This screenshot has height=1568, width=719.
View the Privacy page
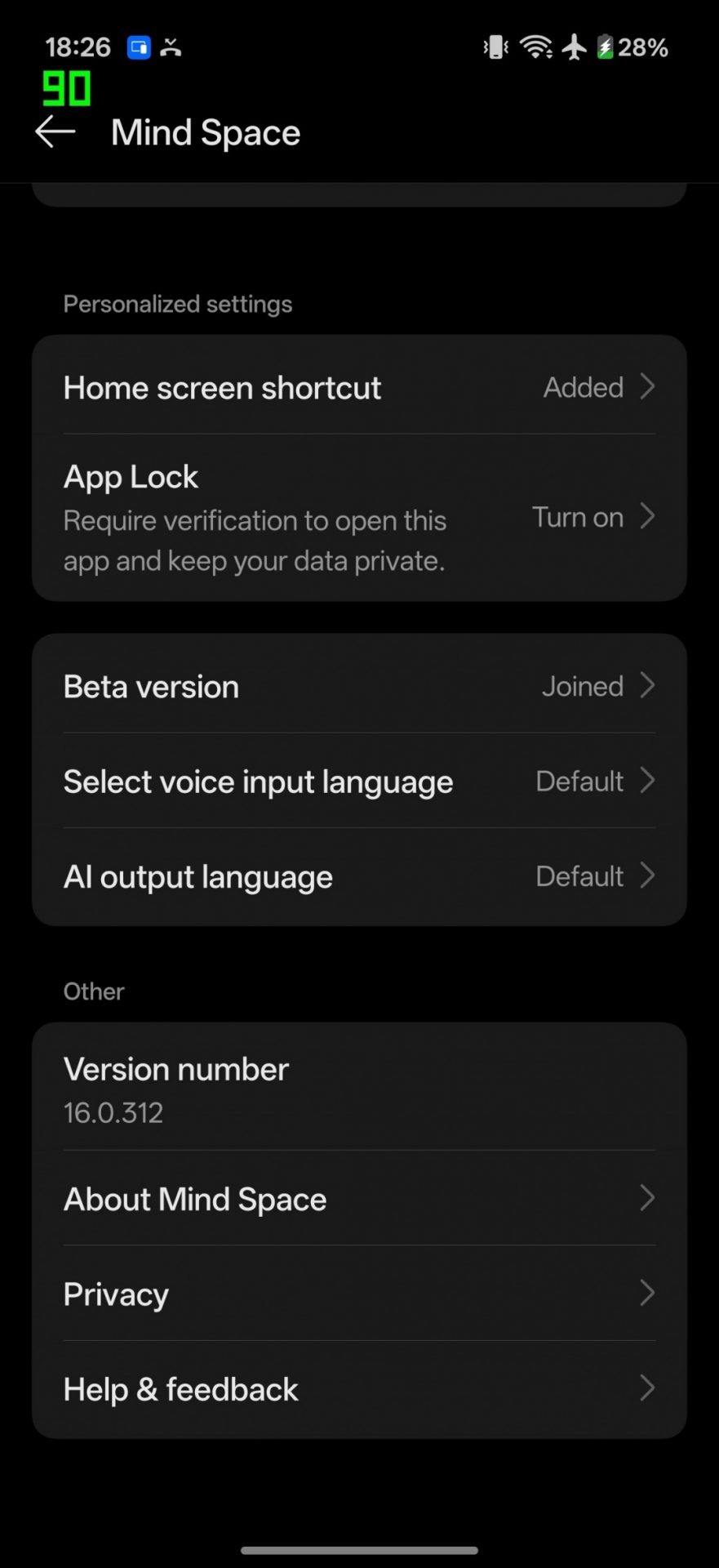[359, 1294]
